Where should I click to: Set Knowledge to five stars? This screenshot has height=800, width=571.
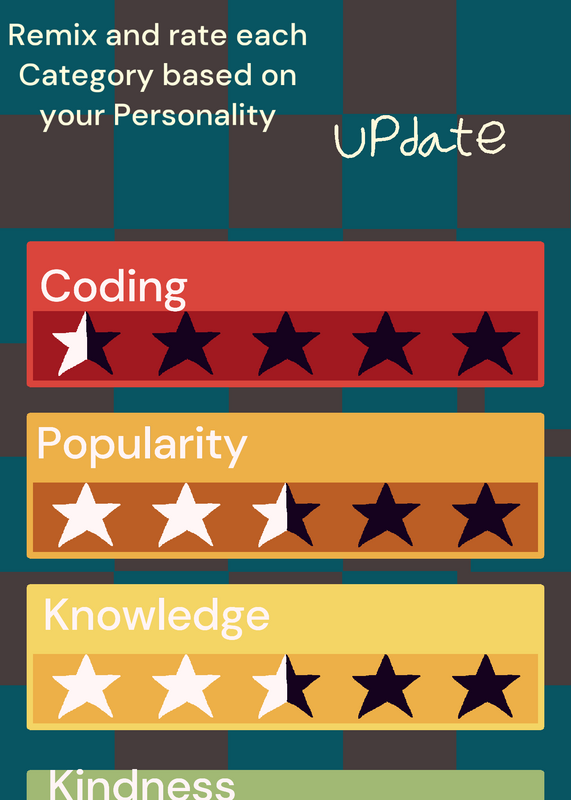point(486,687)
